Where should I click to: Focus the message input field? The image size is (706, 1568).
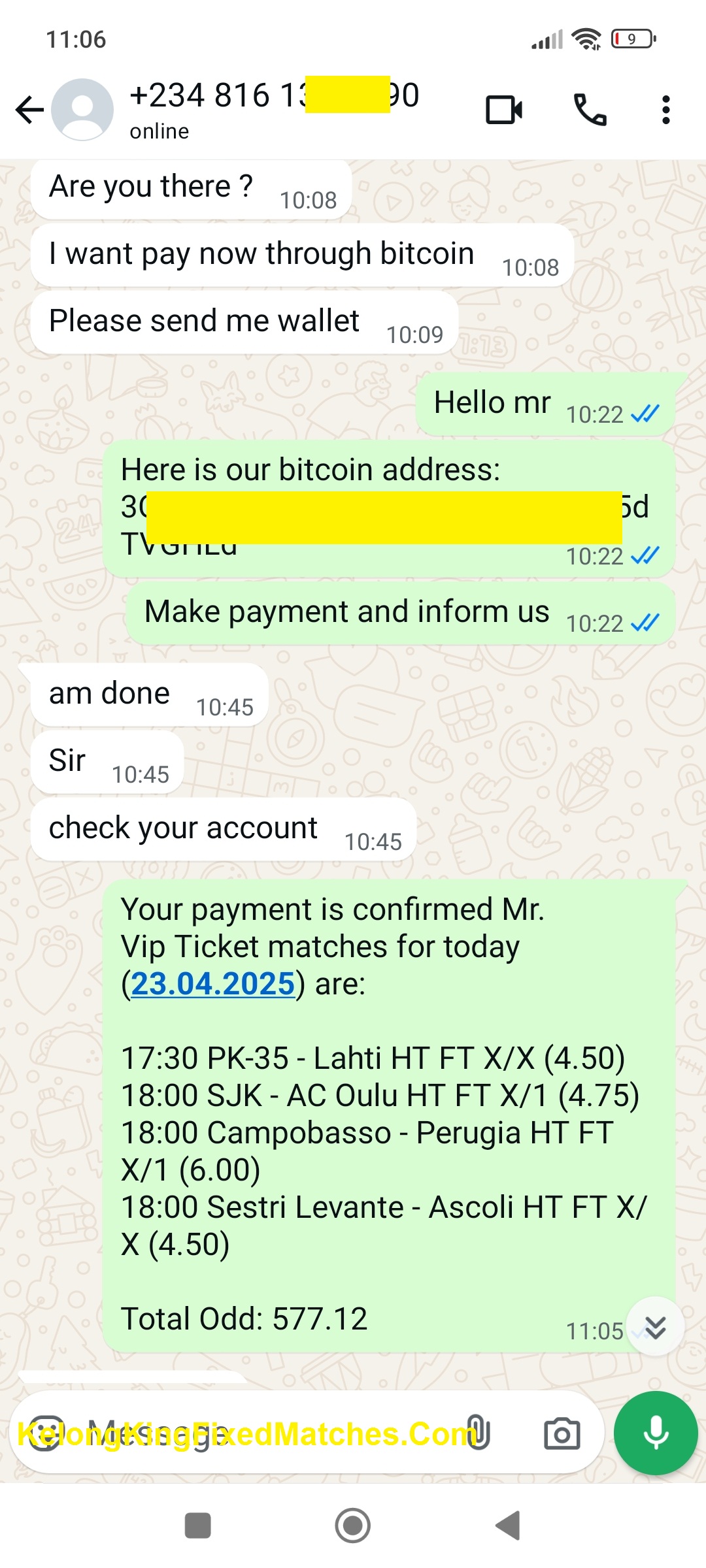(261, 1433)
